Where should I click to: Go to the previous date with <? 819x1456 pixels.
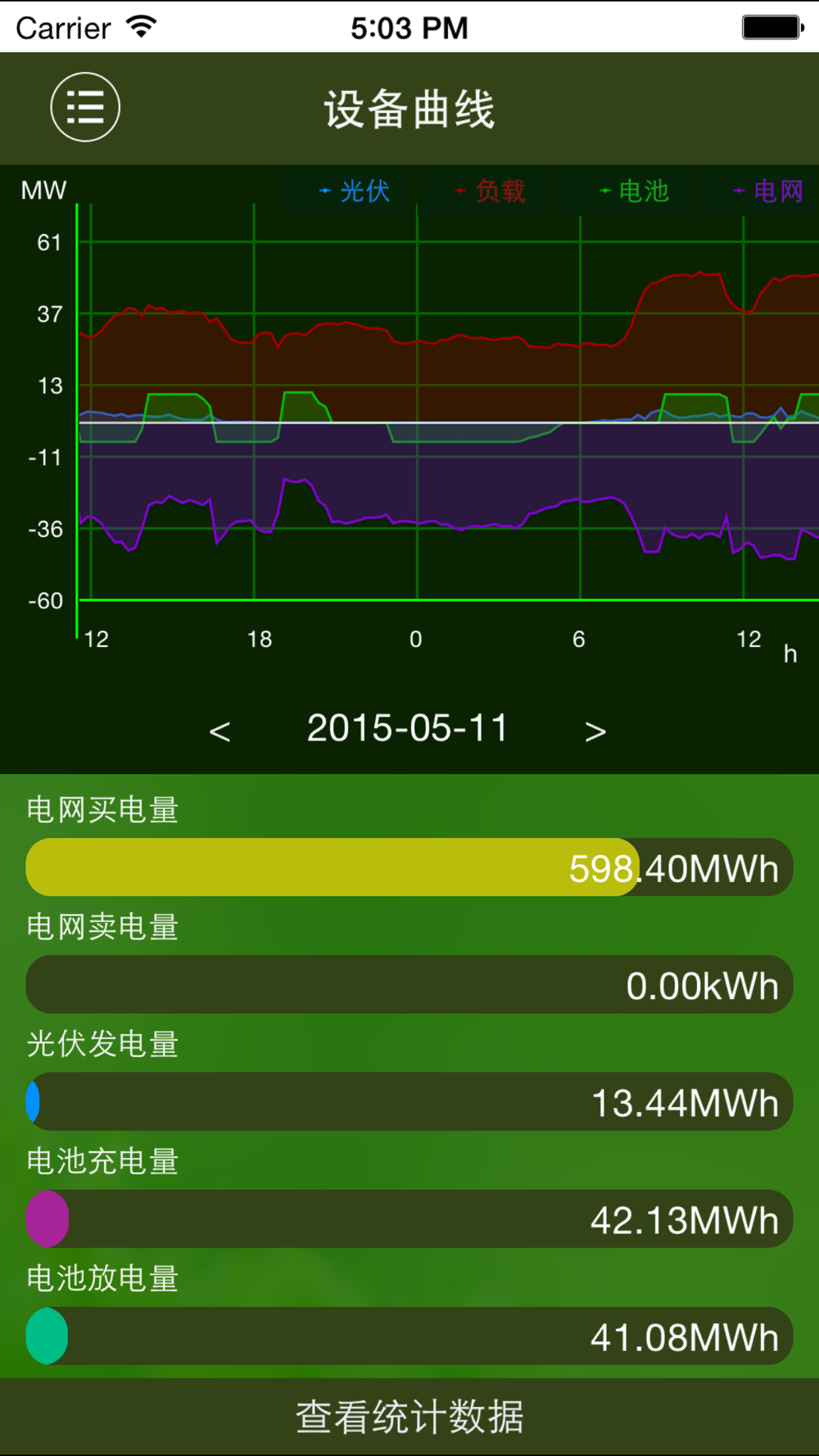click(x=219, y=730)
